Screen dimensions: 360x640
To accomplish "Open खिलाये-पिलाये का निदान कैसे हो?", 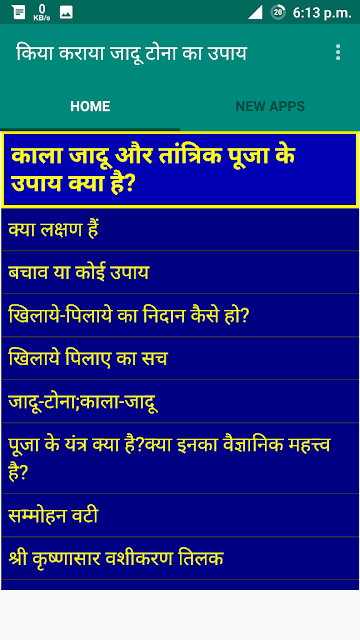I will pyautogui.click(x=180, y=315).
